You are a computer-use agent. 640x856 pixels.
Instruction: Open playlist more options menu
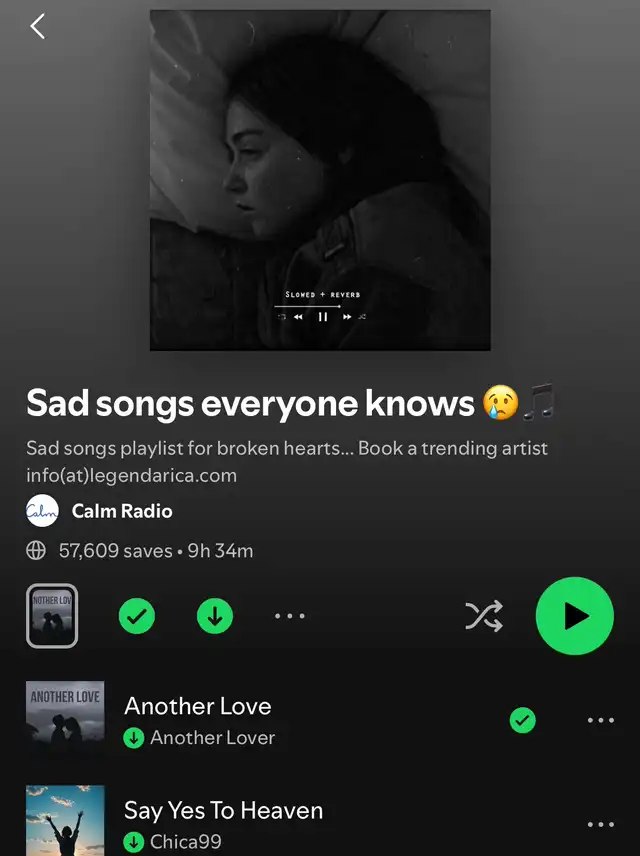click(x=290, y=616)
